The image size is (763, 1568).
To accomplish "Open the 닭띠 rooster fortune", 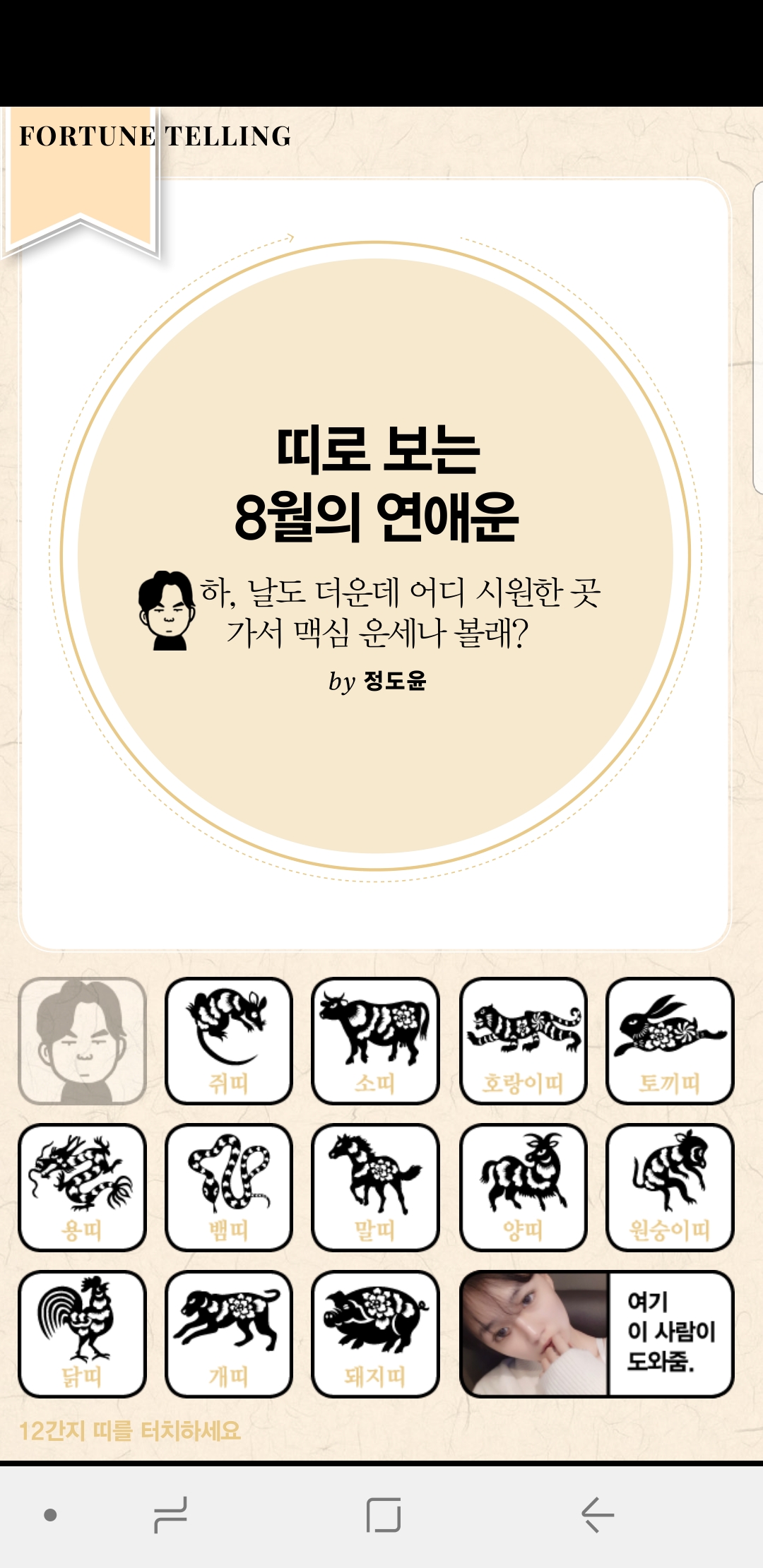I will pos(82,1334).
